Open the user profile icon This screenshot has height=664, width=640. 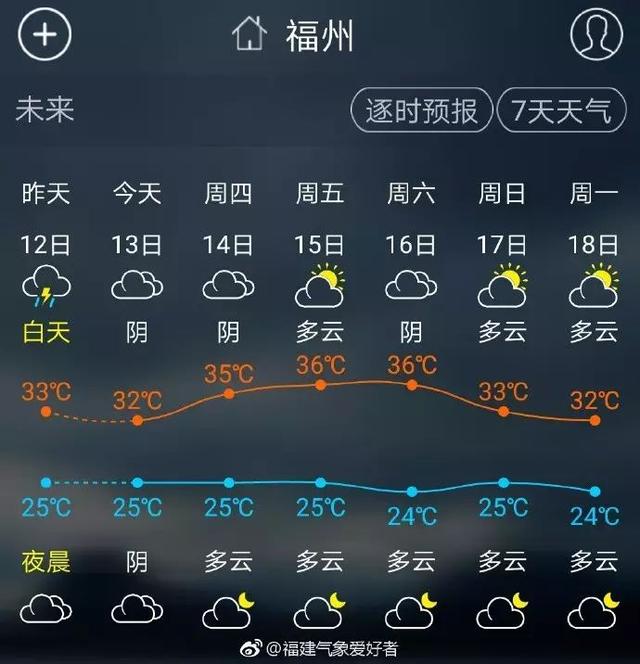596,36
